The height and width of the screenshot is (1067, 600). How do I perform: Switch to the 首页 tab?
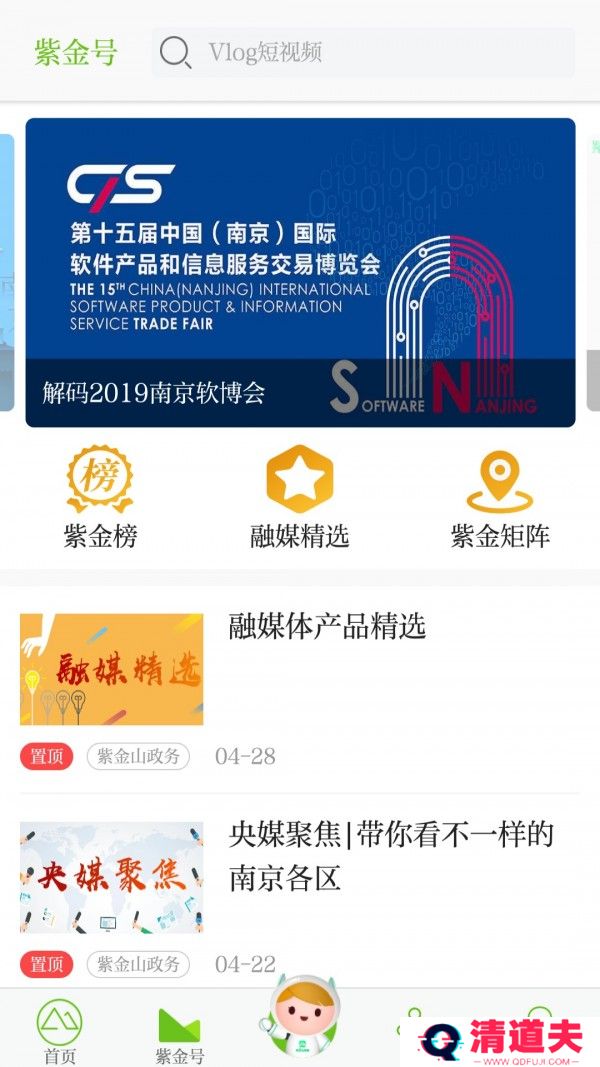pyautogui.click(x=60, y=1032)
